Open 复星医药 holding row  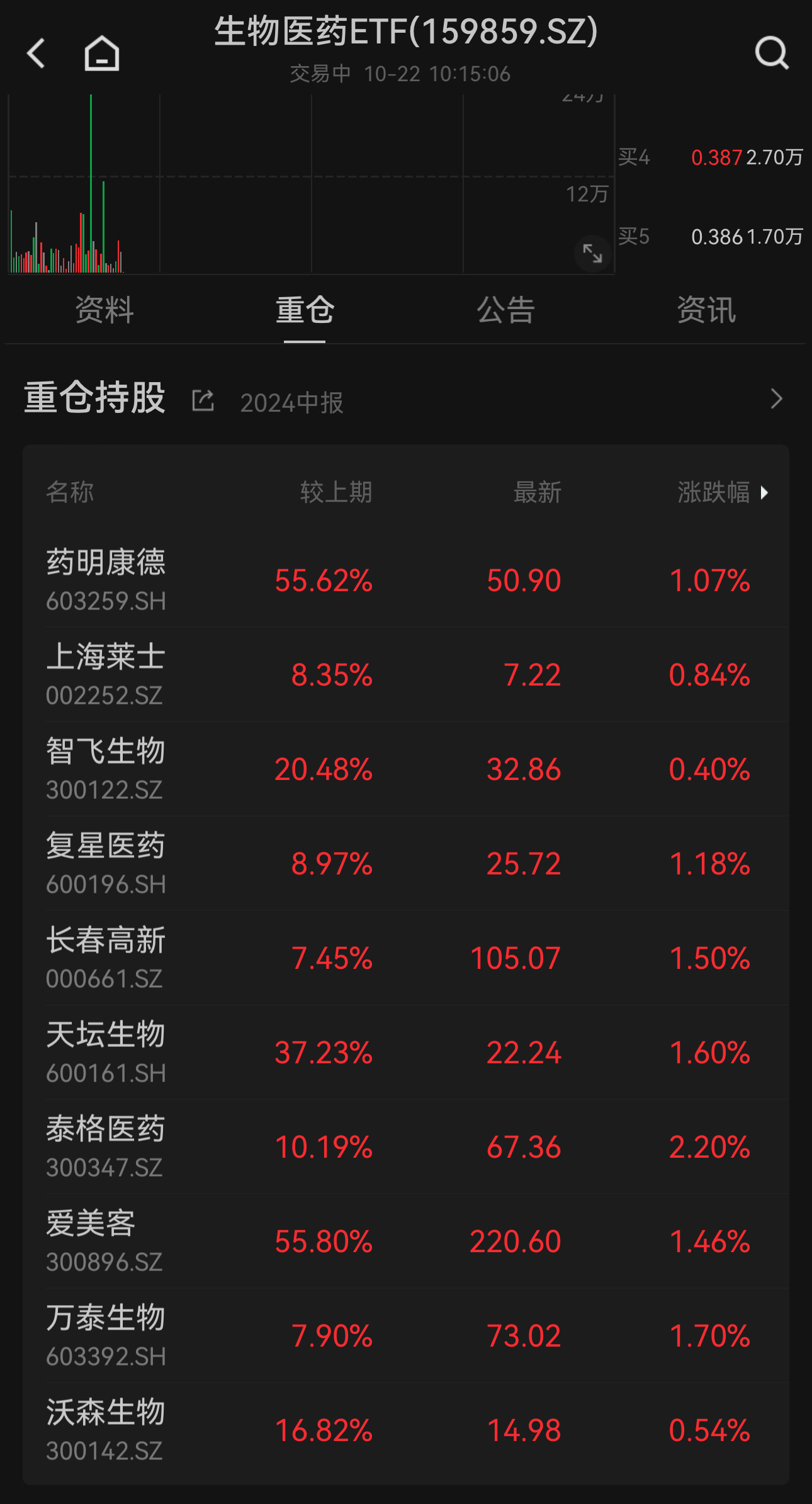point(406,863)
